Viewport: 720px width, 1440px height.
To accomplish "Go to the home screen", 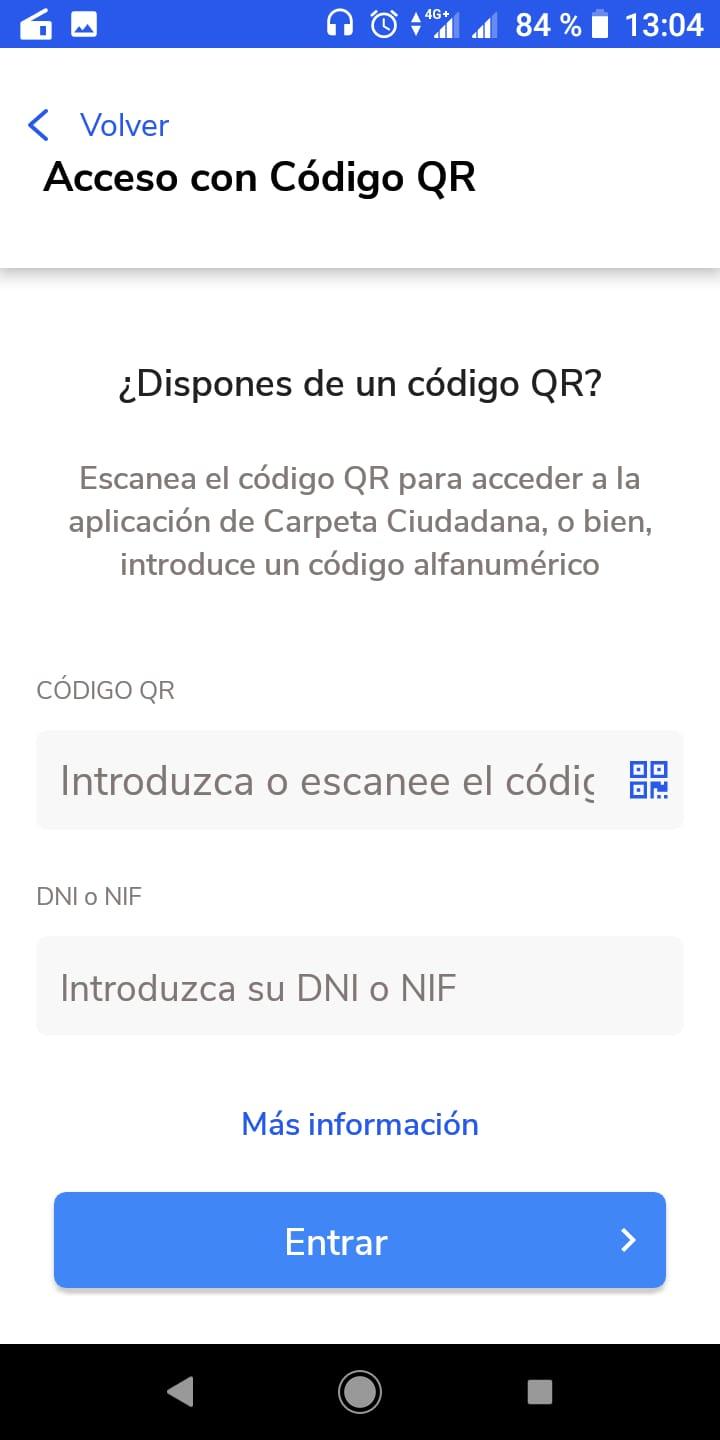I will pyautogui.click(x=360, y=1391).
